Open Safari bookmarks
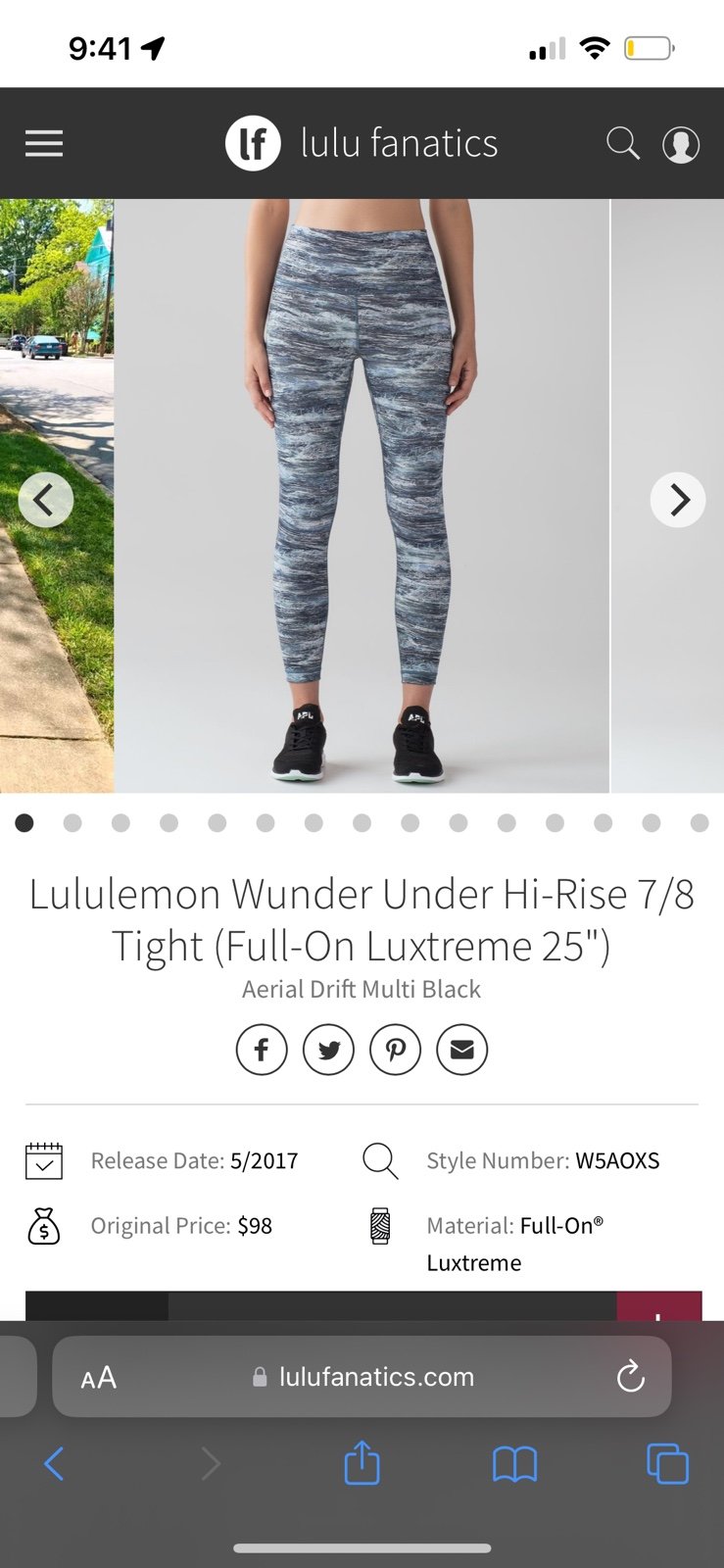Image resolution: width=724 pixels, height=1568 pixels. pyautogui.click(x=514, y=1464)
